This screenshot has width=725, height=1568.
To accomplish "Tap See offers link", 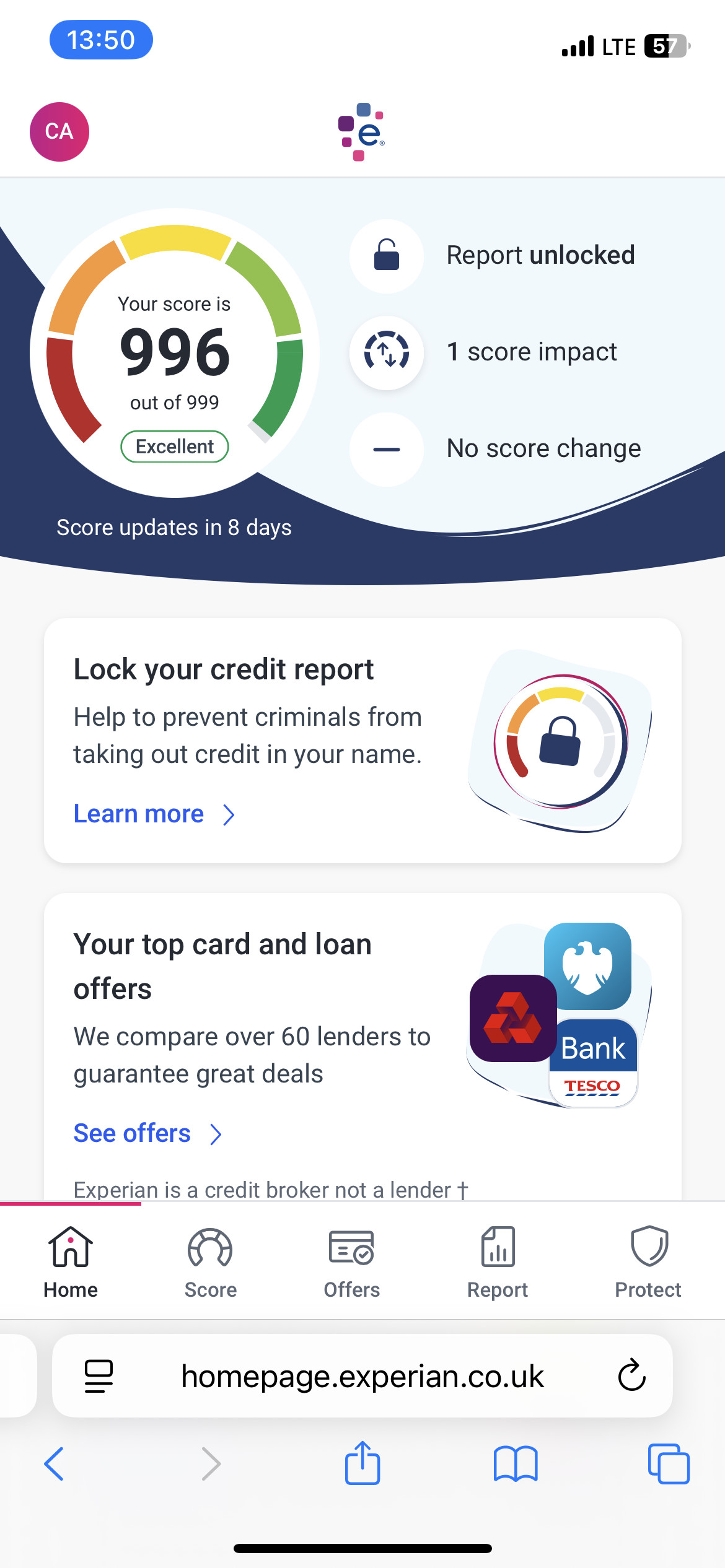I will tap(147, 1134).
